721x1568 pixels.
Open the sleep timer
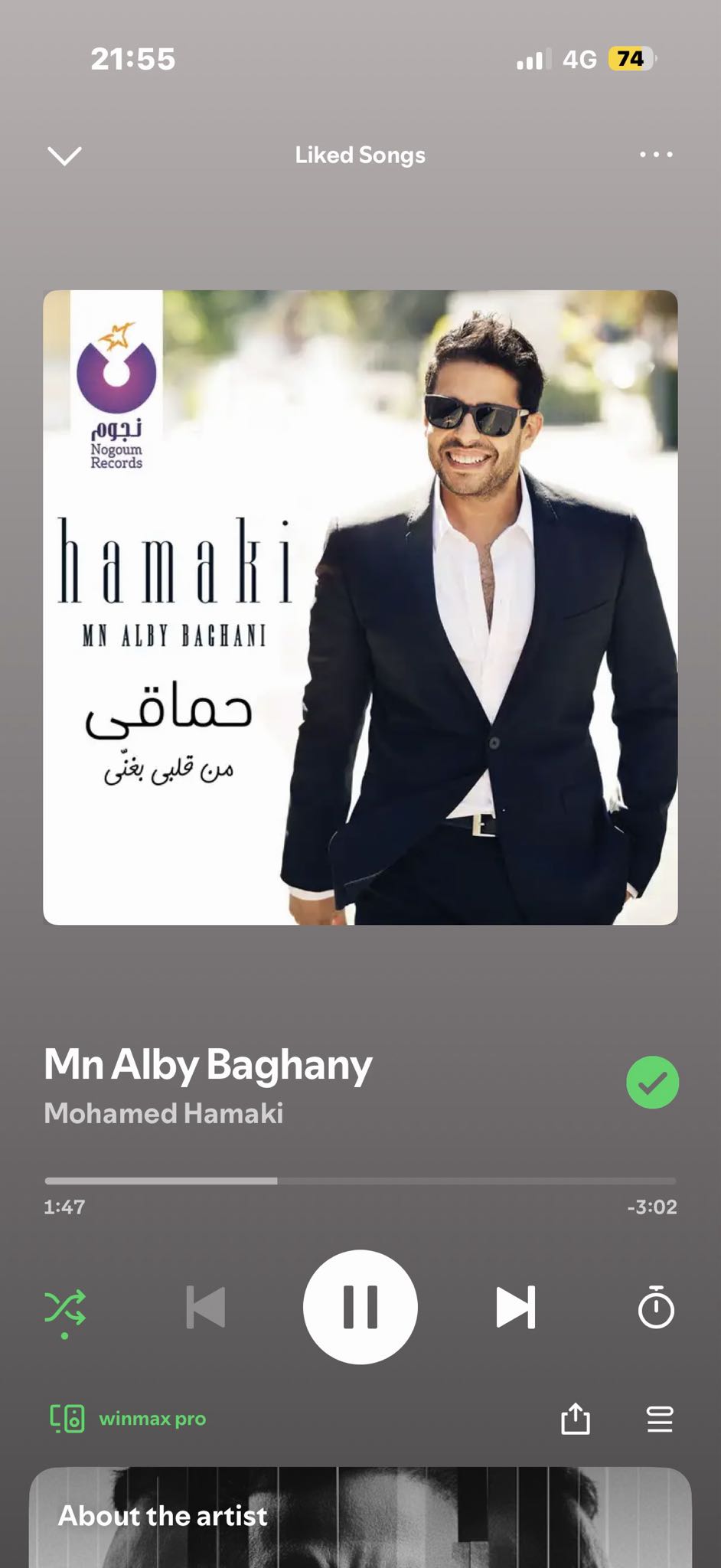656,1307
